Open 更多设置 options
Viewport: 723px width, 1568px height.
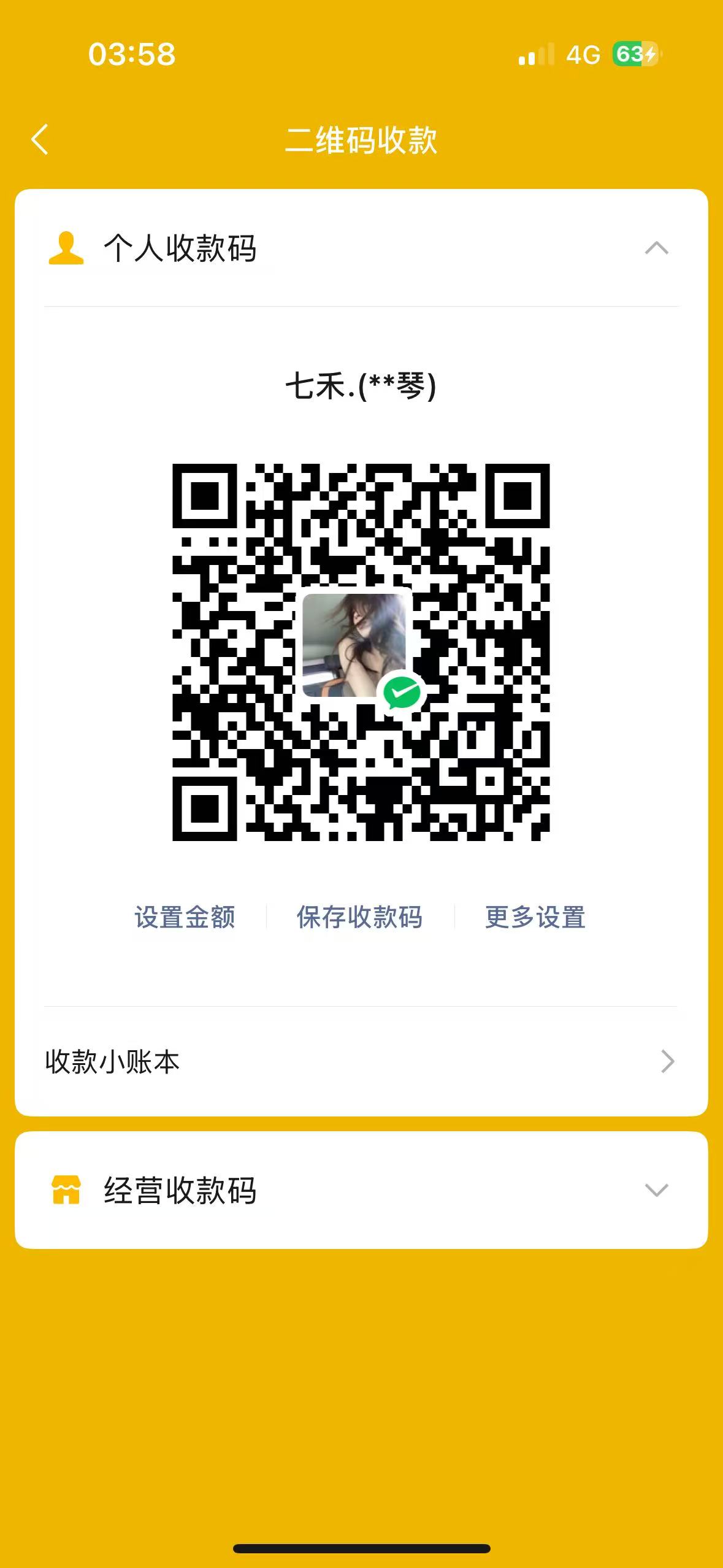click(535, 917)
